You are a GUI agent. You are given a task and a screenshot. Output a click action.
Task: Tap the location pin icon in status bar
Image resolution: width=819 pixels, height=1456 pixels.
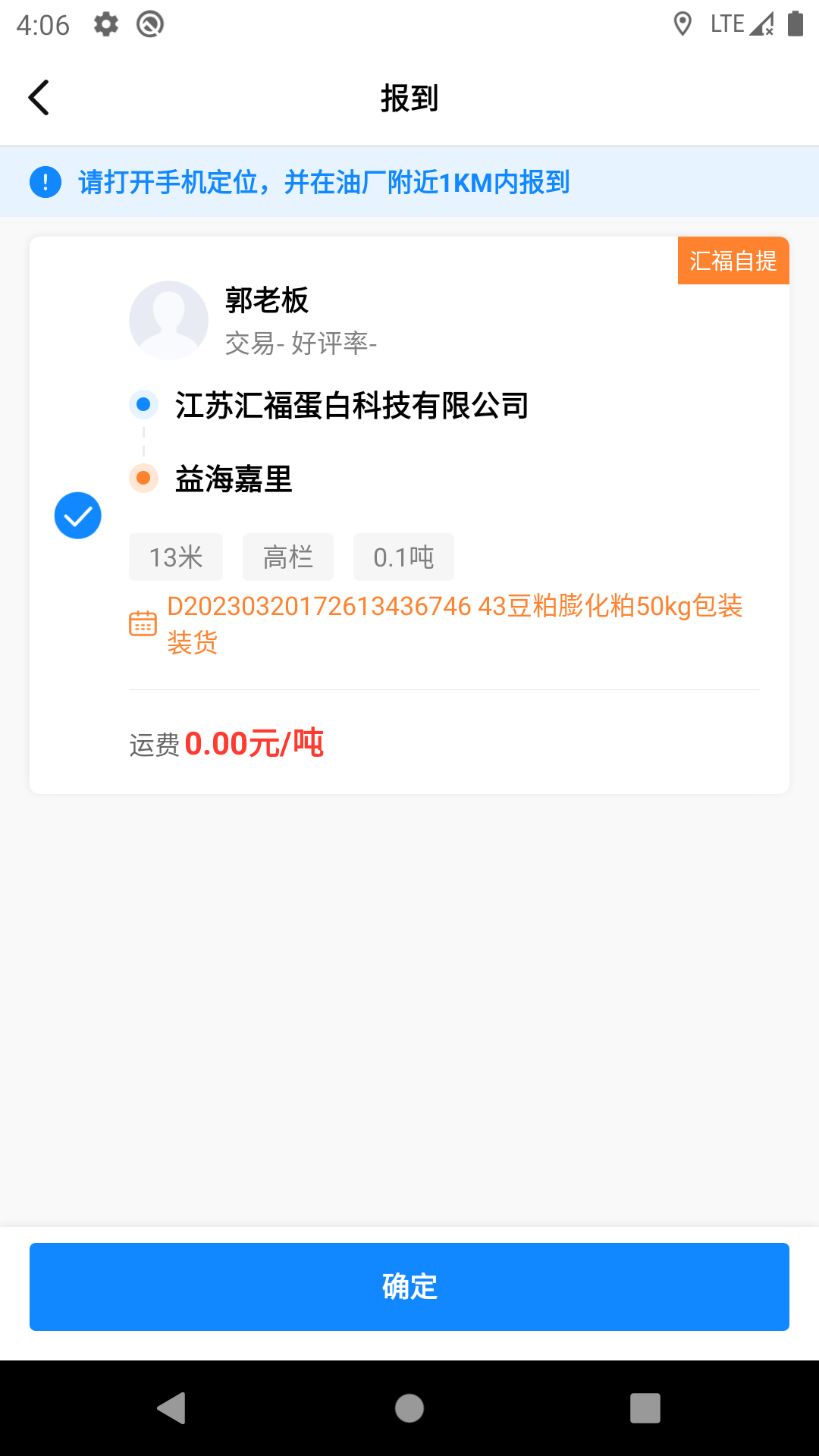pyautogui.click(x=683, y=23)
